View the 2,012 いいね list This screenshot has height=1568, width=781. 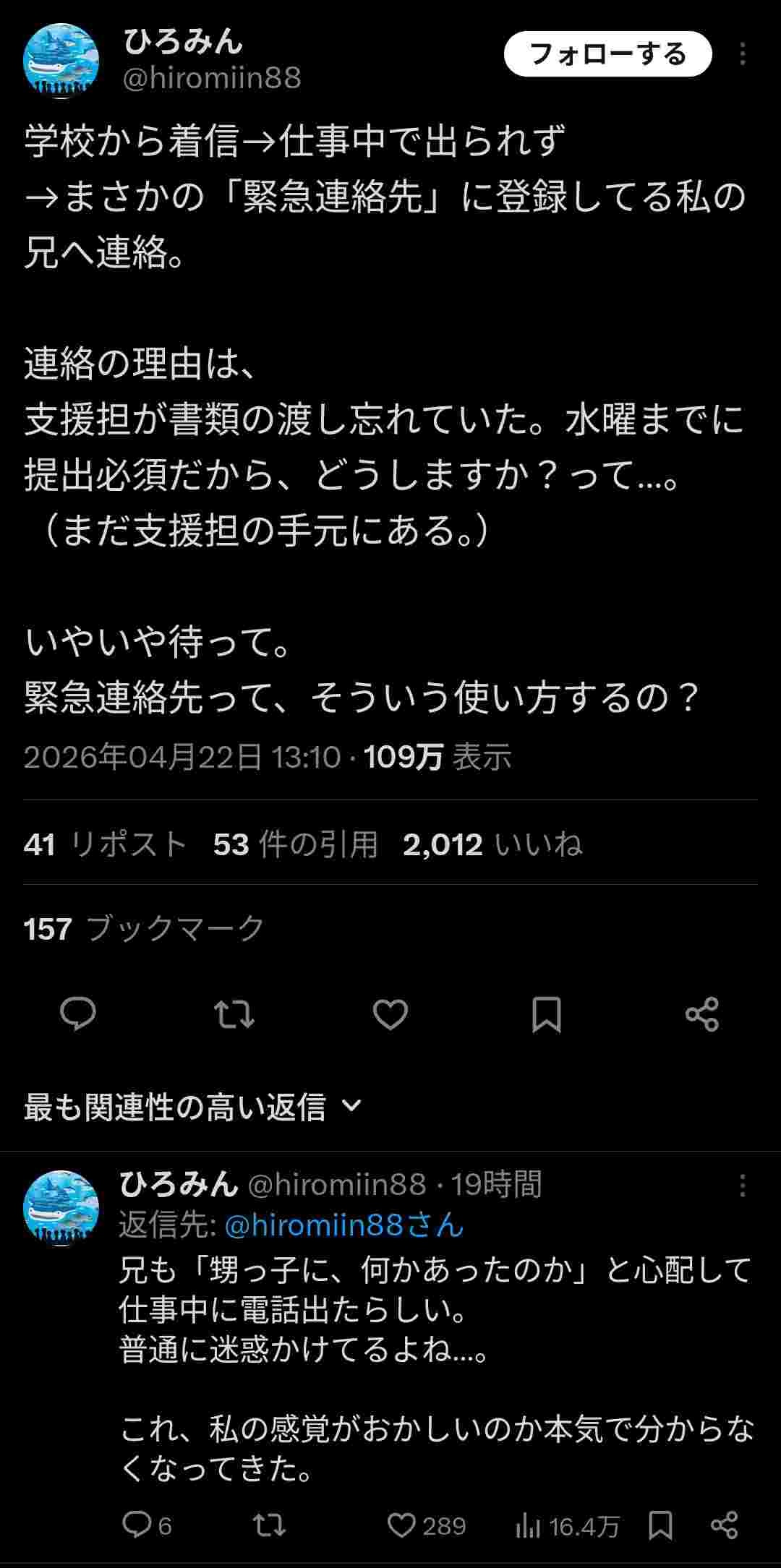492,844
